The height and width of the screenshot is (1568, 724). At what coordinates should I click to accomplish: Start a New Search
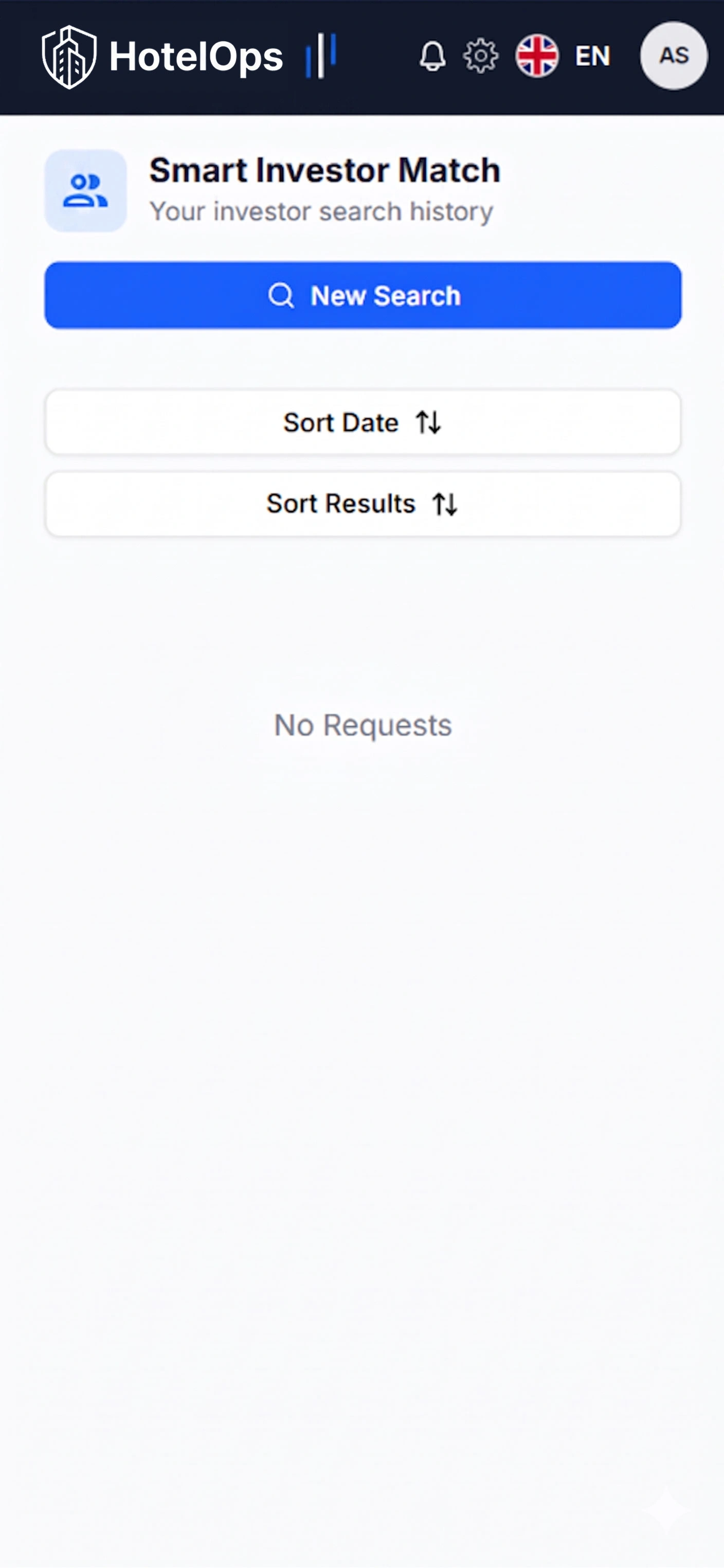[363, 295]
